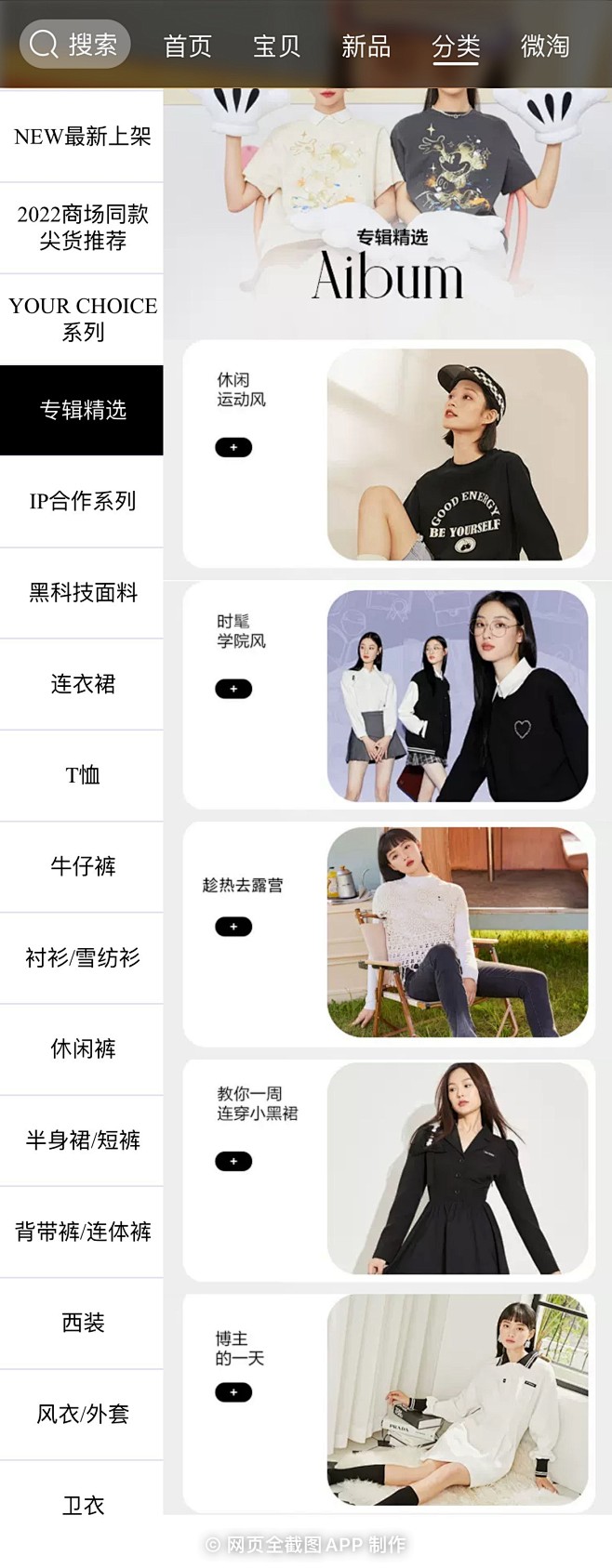This screenshot has height=1568, width=612.
Task: Go to the 新品 tab
Action: [x=366, y=46]
